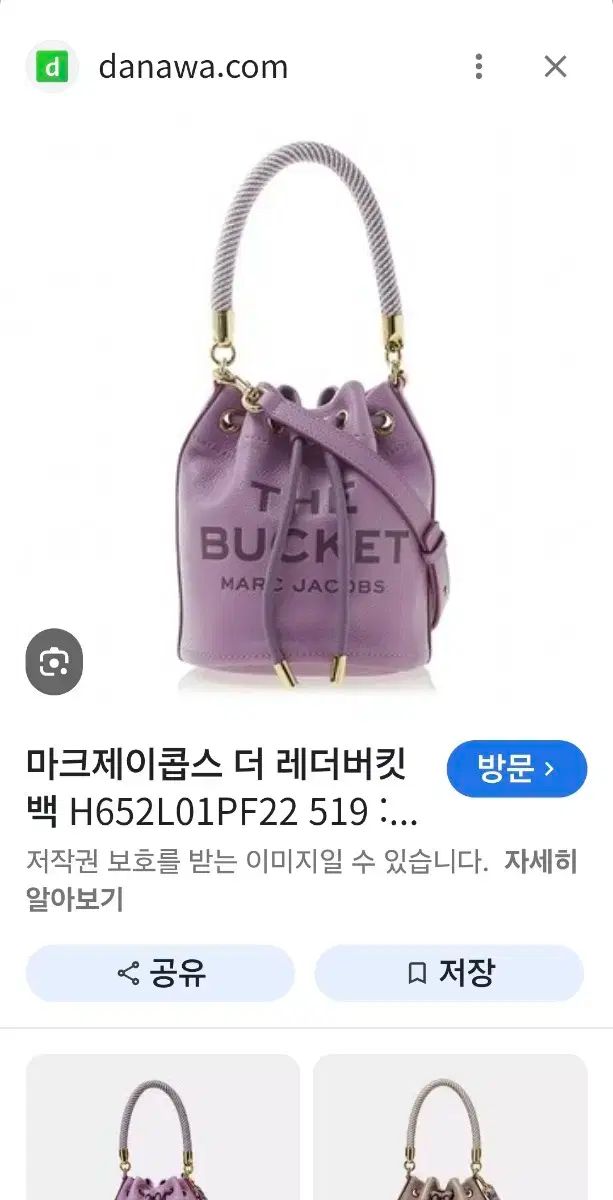Save the image with 저장
The width and height of the screenshot is (613, 1200).
pyautogui.click(x=449, y=973)
